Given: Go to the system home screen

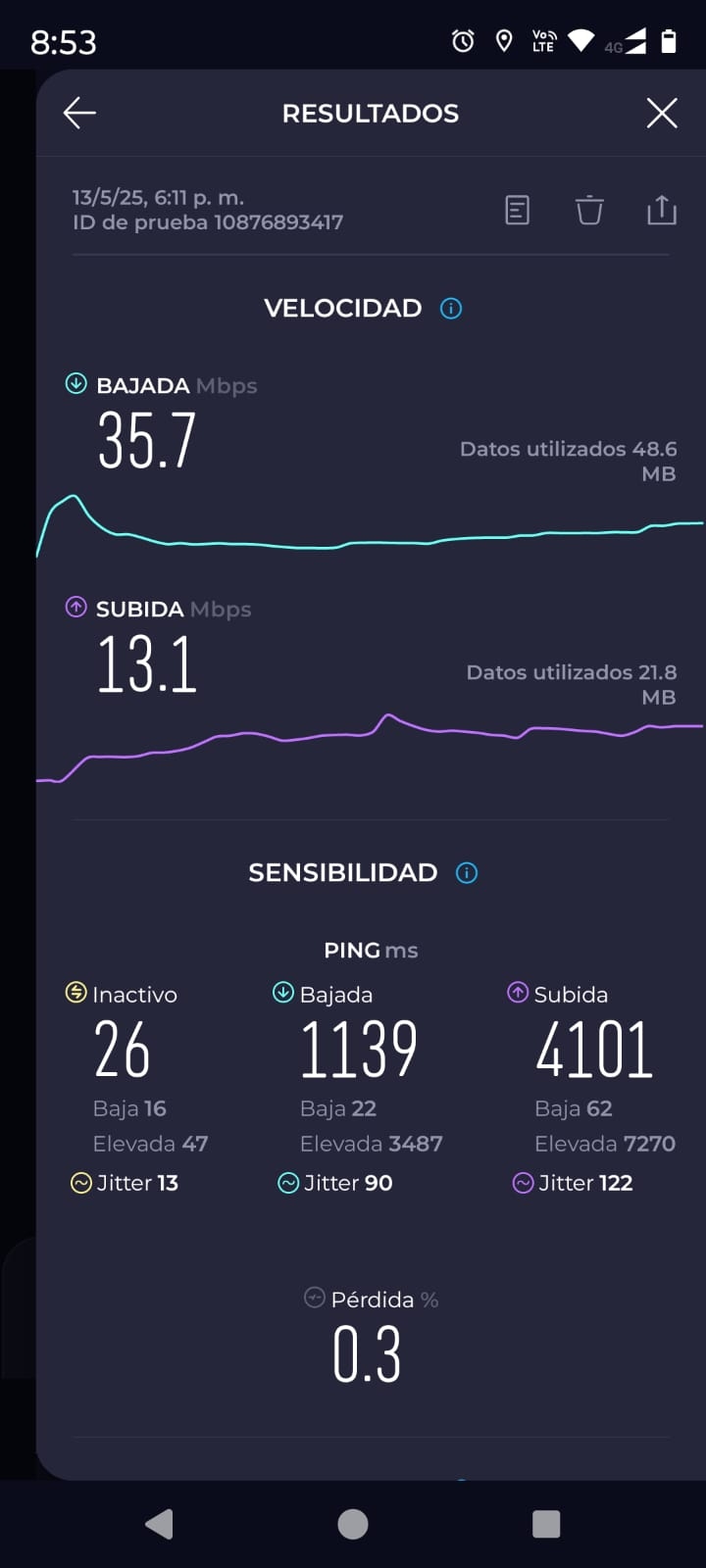Looking at the screenshot, I should (x=353, y=1524).
